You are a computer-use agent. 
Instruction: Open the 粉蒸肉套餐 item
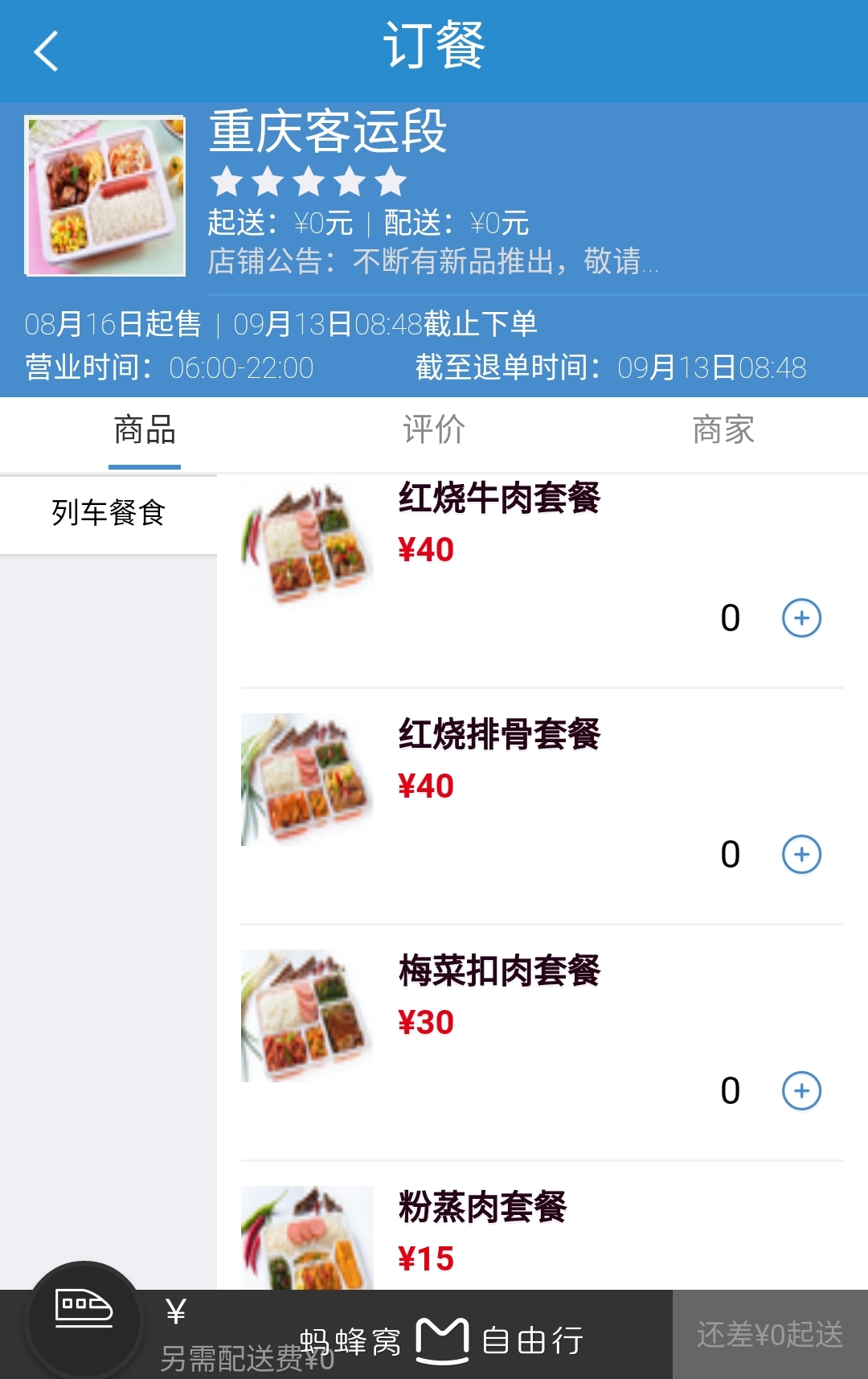[x=482, y=1208]
